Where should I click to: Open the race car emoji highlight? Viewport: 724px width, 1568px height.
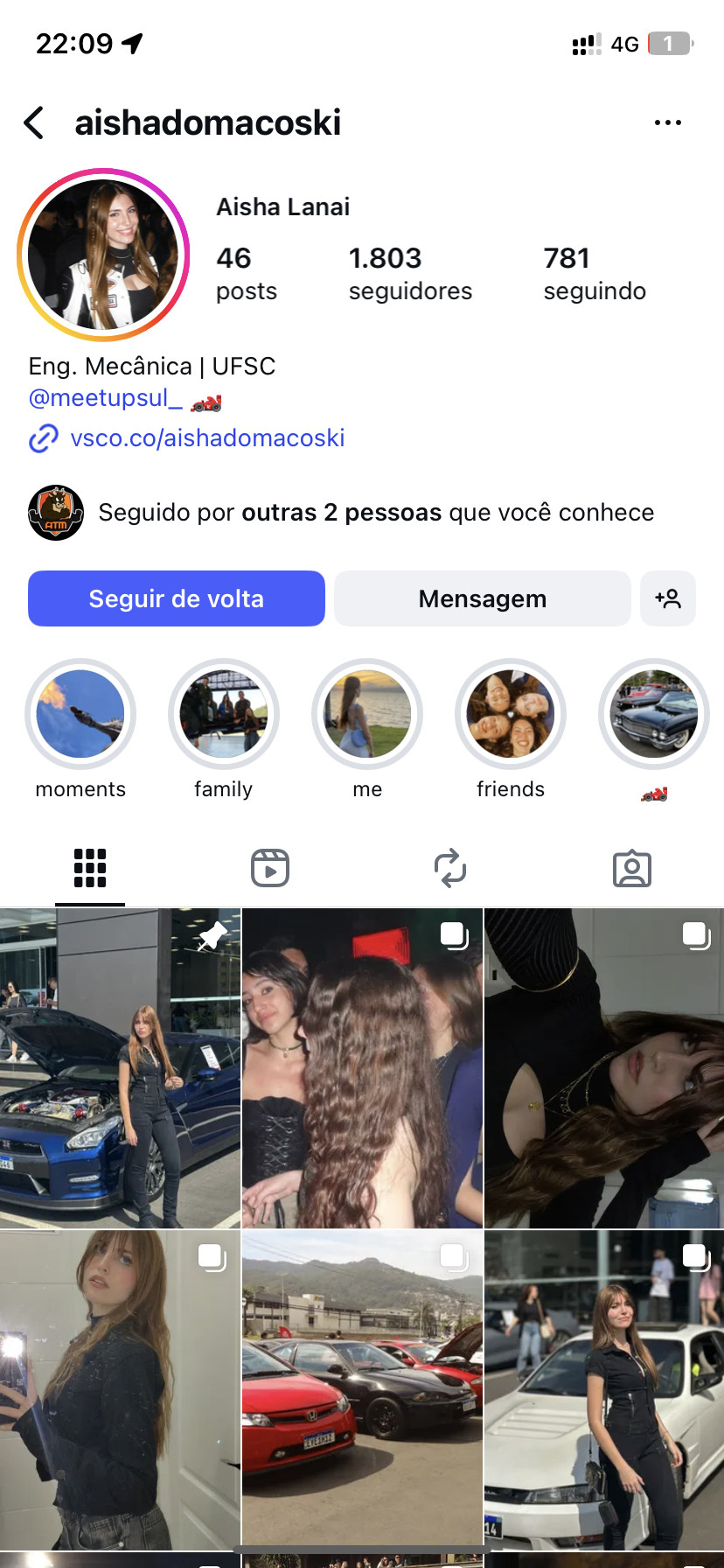coord(654,715)
